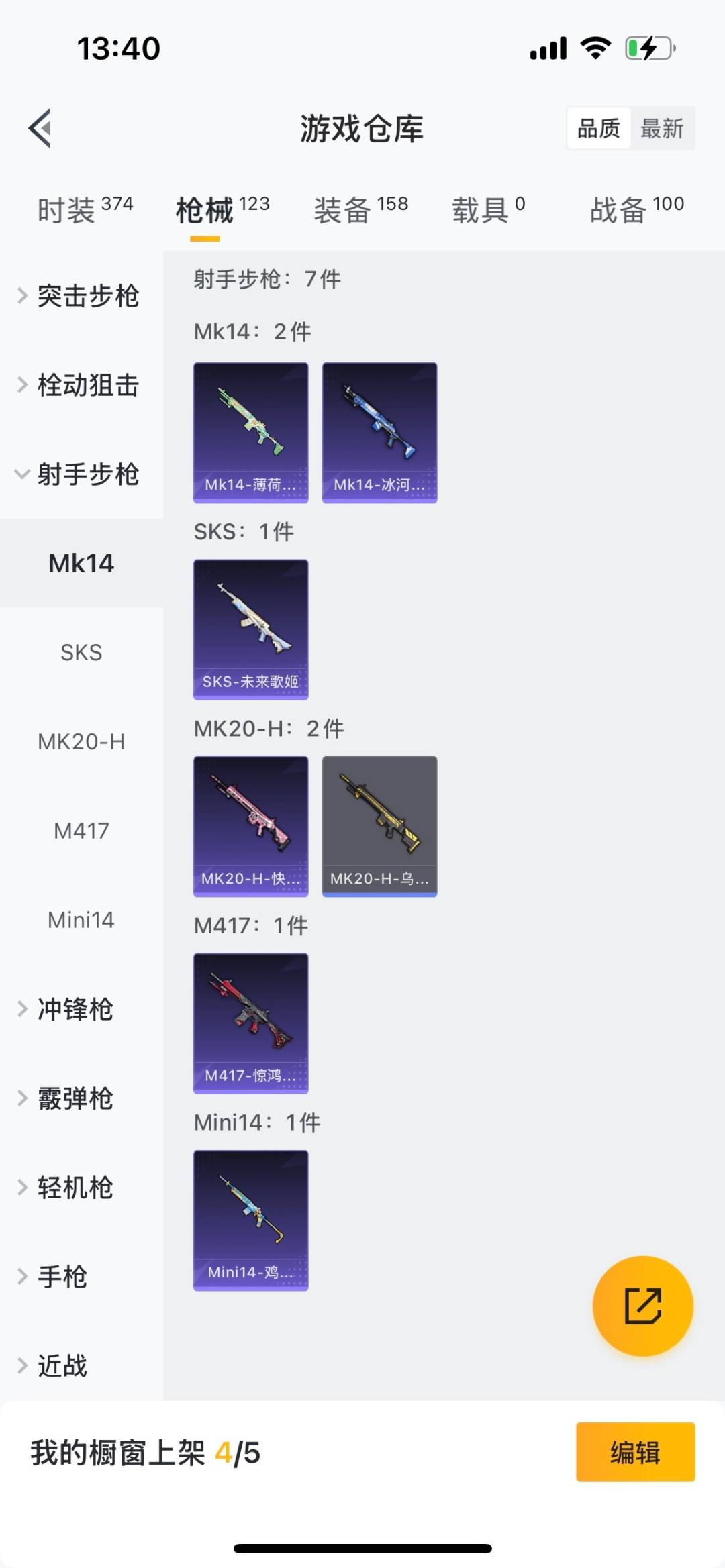Tap the orange share floating button
Image resolution: width=725 pixels, height=1568 pixels.
pos(642,1306)
